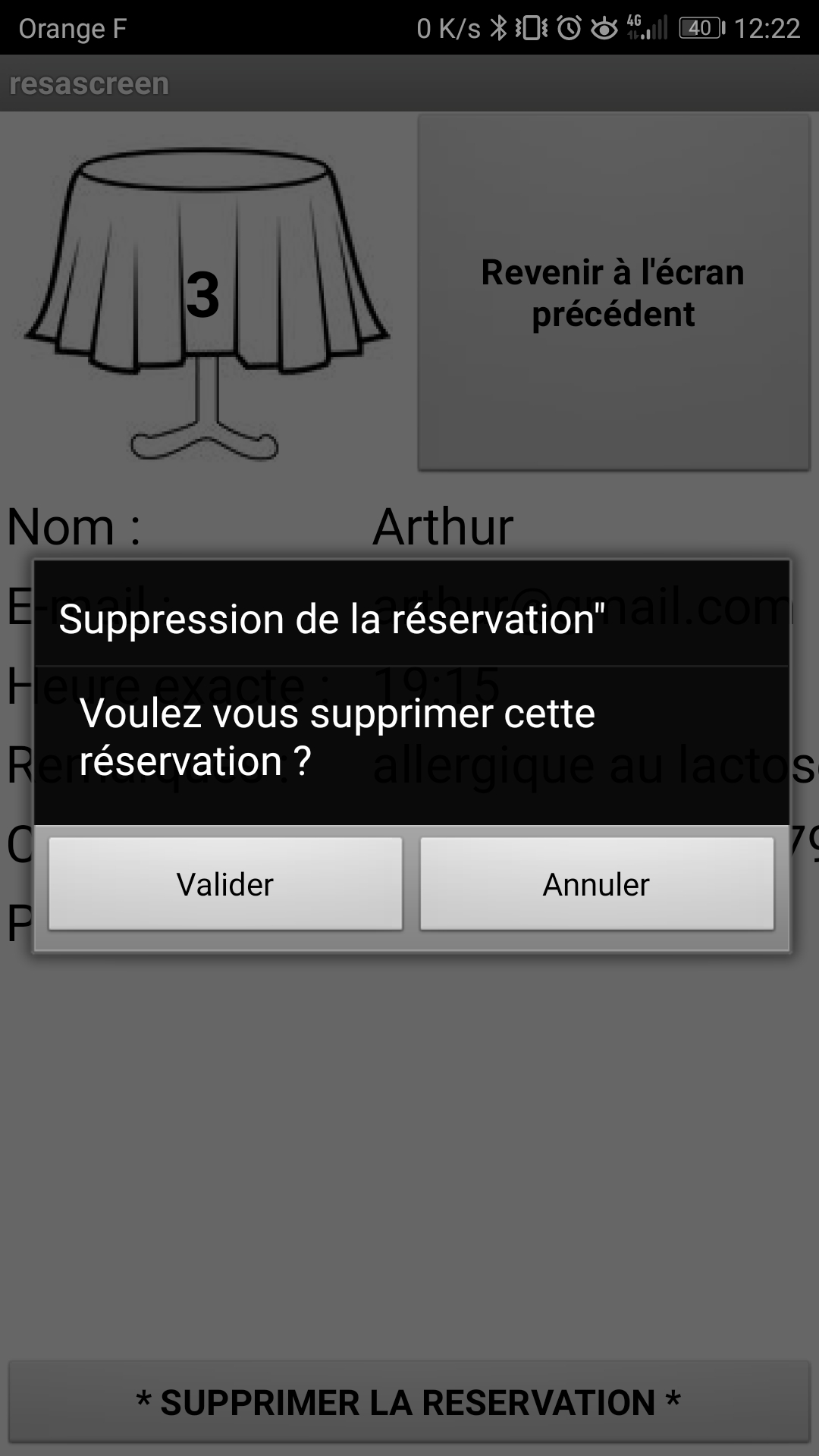The width and height of the screenshot is (819, 1456).
Task: Cancel the deletion with Annuler
Action: (x=597, y=883)
